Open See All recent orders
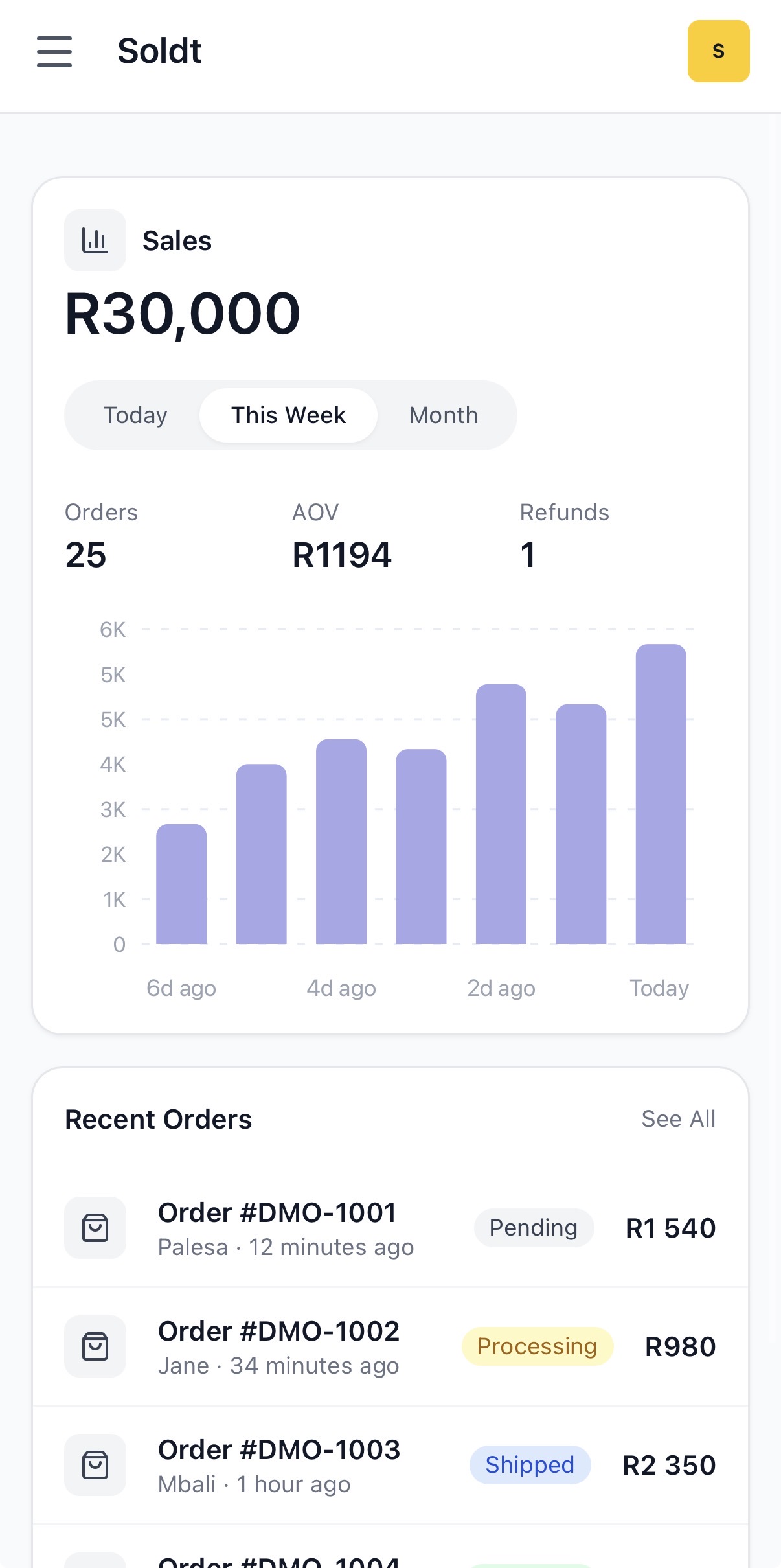The height and width of the screenshot is (1568, 781). [678, 1118]
